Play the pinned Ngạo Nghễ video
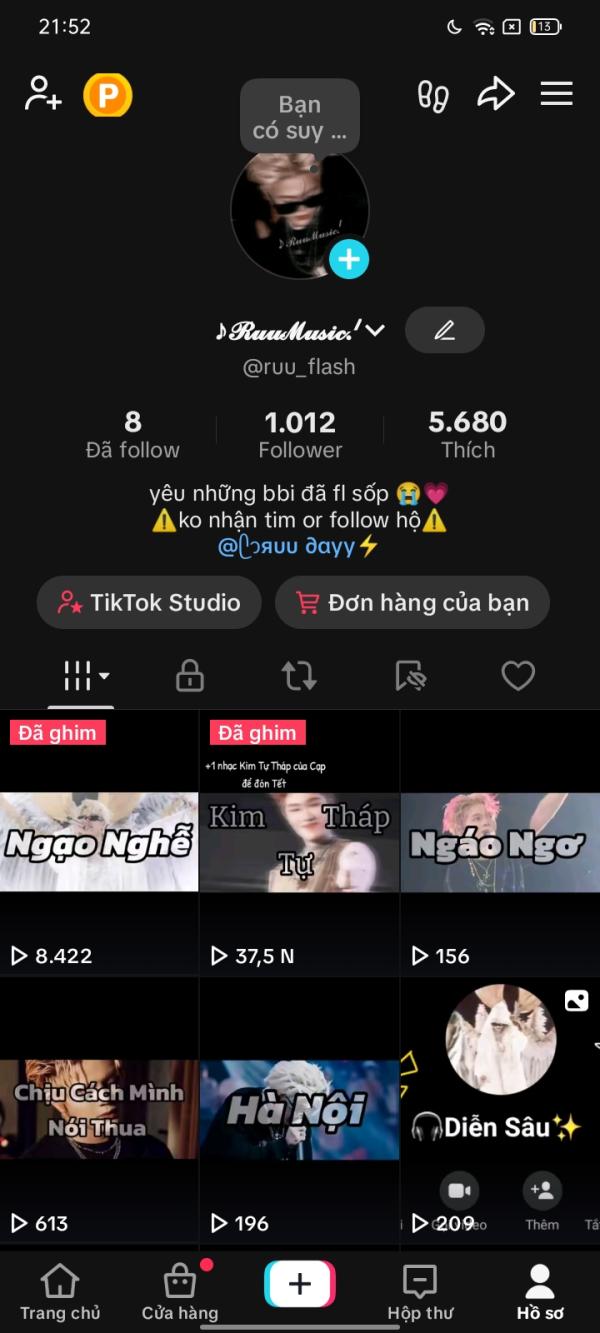 click(x=99, y=842)
